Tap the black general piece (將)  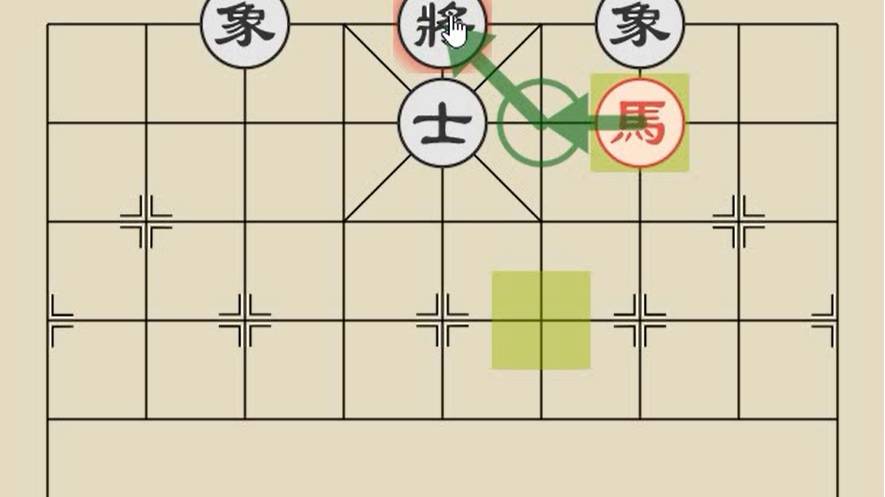[x=441, y=25]
